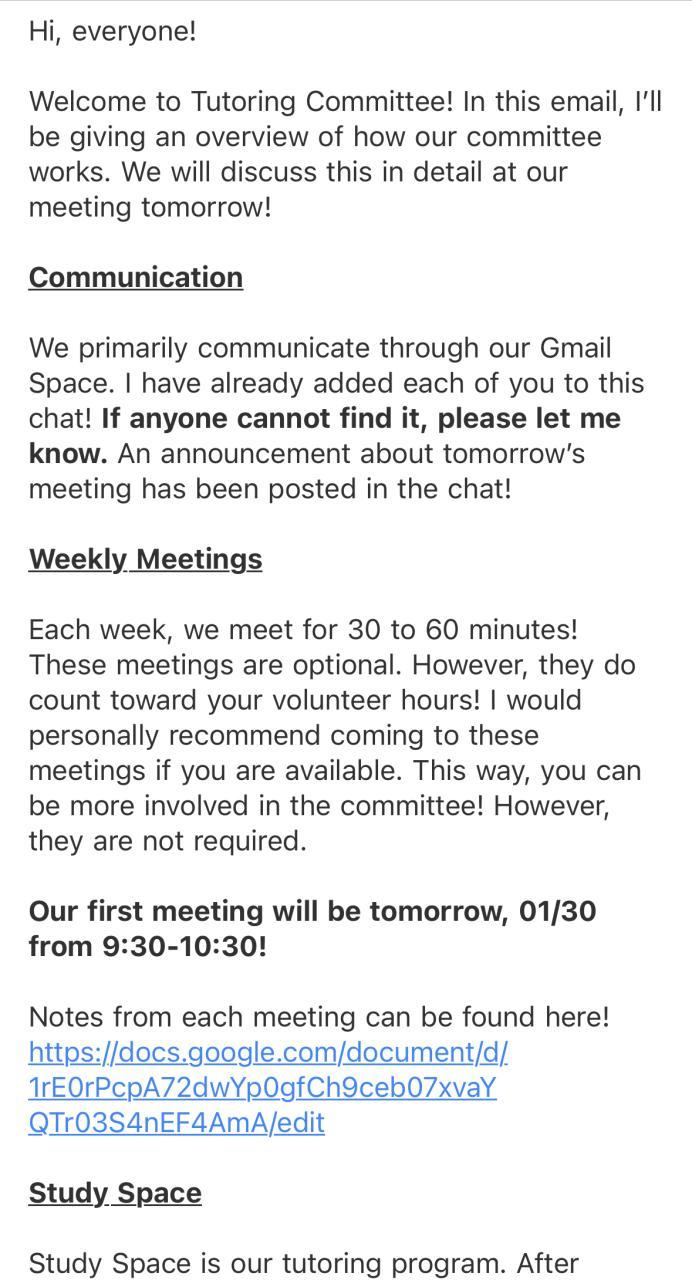
Task: Open the Google Docs meeting notes link
Action: (x=262, y=1087)
